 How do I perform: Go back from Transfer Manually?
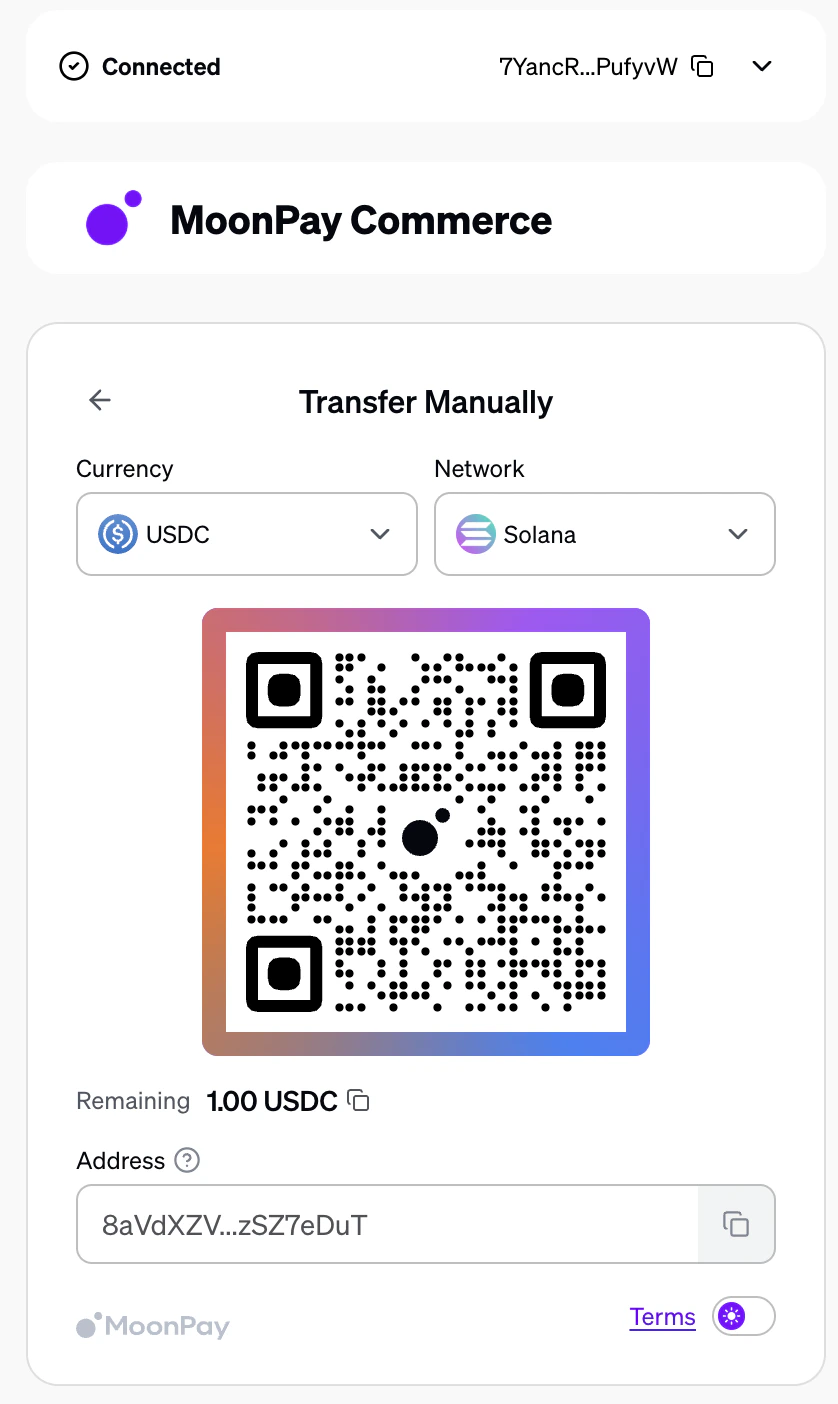[100, 401]
